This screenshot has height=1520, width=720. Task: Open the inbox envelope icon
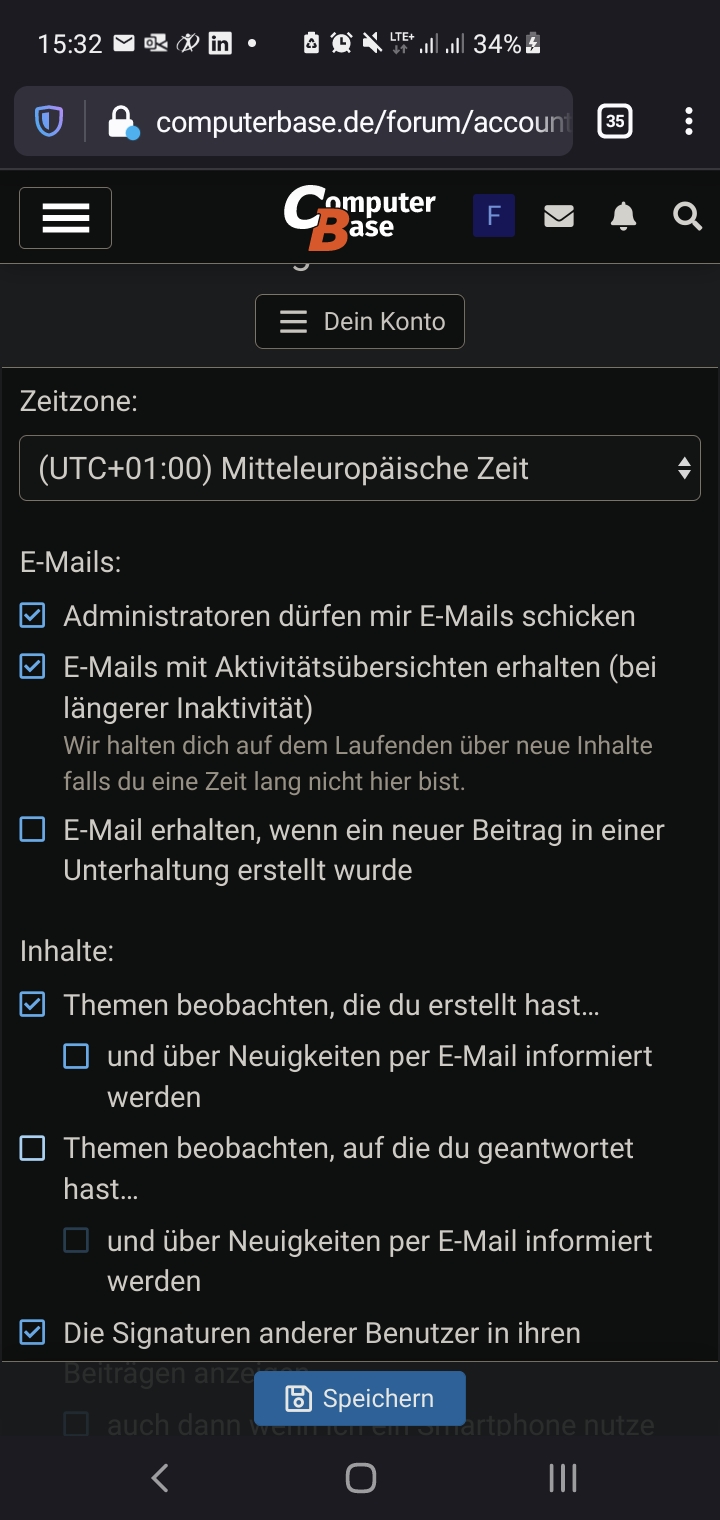(x=559, y=216)
